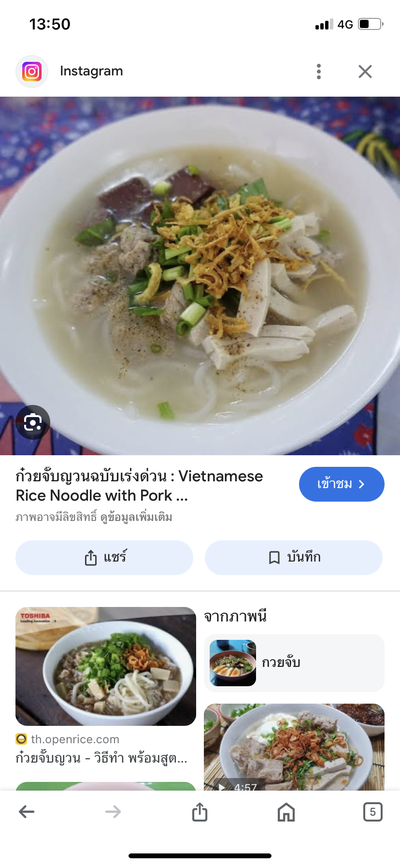Close the image preview
The image size is (400, 866).
pyautogui.click(x=365, y=71)
